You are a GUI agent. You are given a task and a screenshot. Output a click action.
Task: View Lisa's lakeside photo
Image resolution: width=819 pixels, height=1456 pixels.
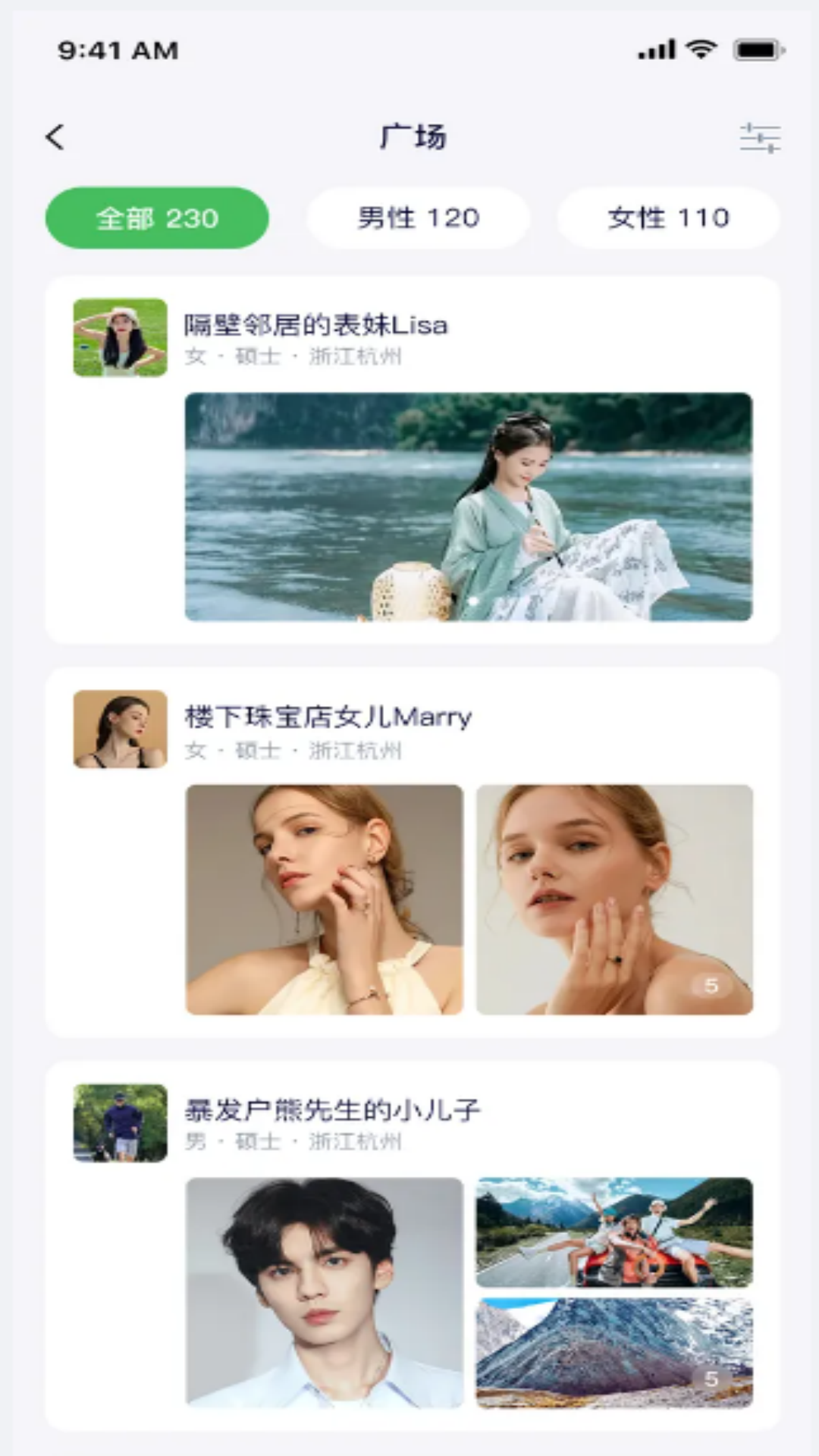tap(469, 507)
